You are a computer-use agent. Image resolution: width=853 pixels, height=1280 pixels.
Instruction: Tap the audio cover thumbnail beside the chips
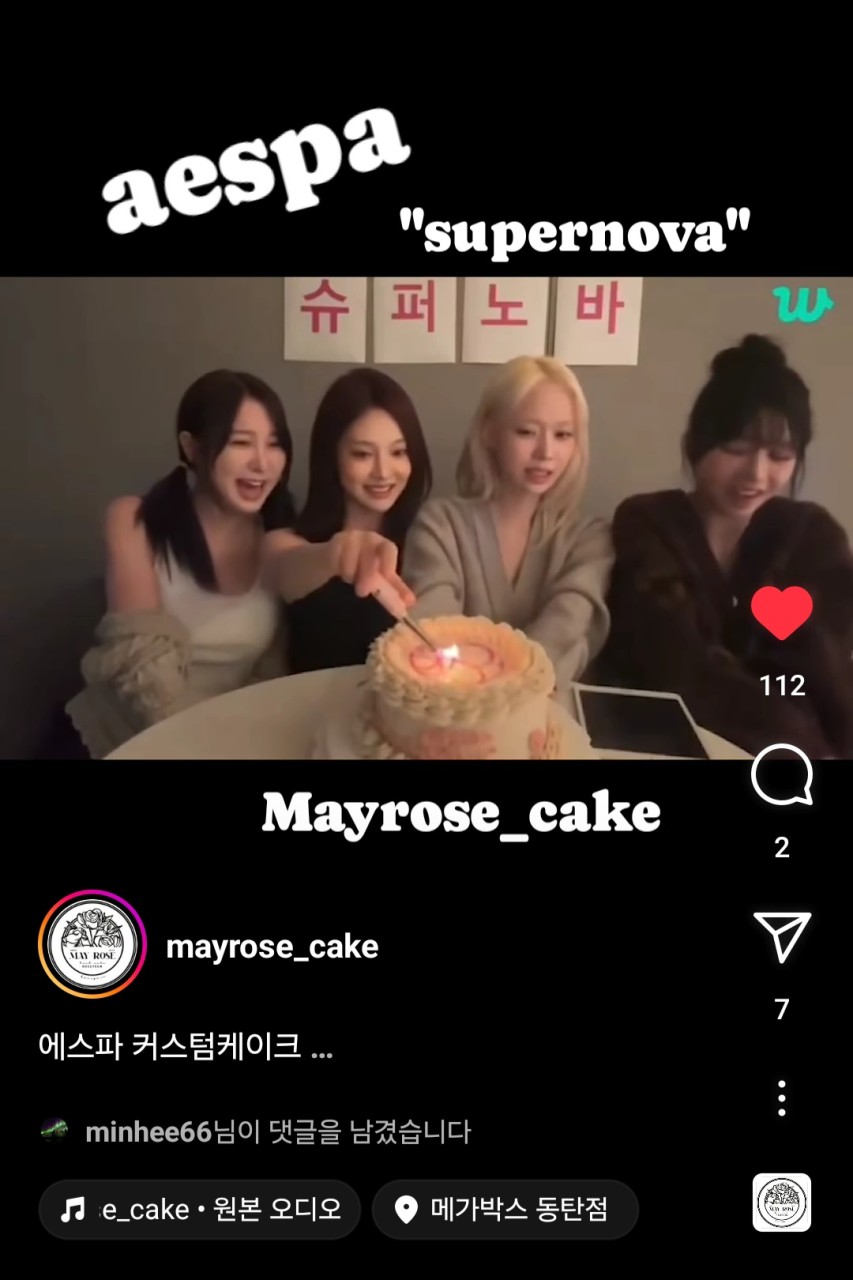[781, 1202]
